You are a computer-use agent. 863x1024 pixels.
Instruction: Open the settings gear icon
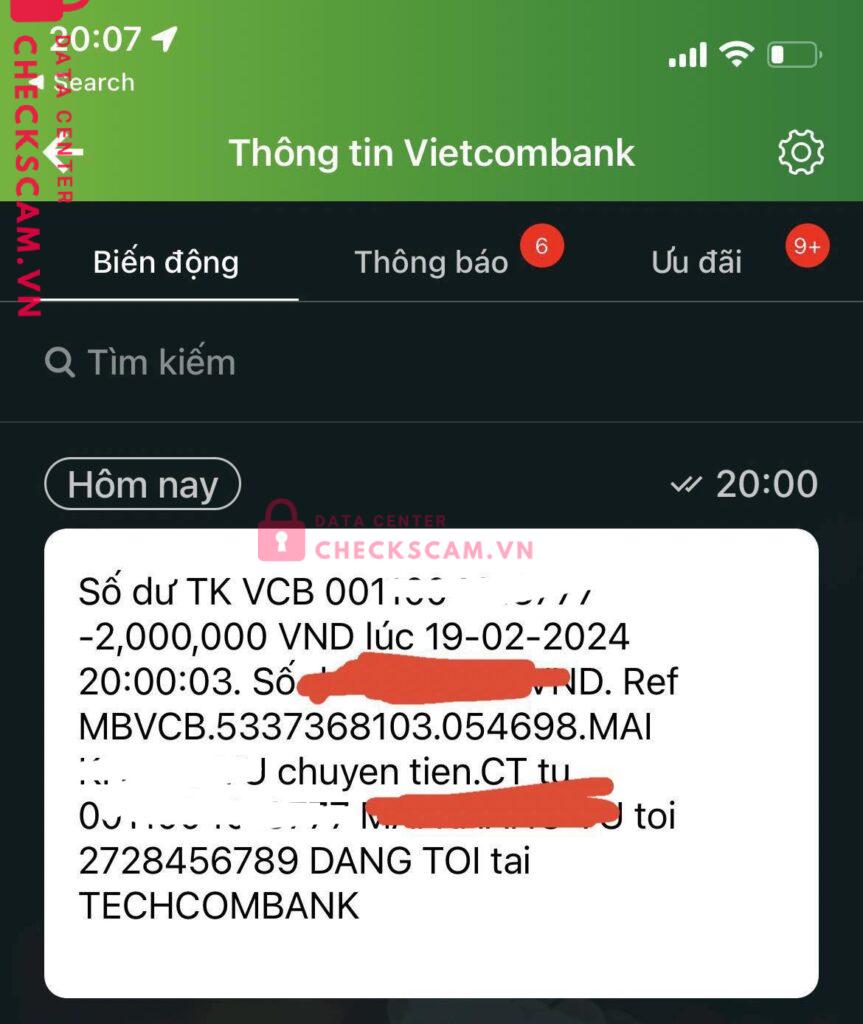click(800, 153)
